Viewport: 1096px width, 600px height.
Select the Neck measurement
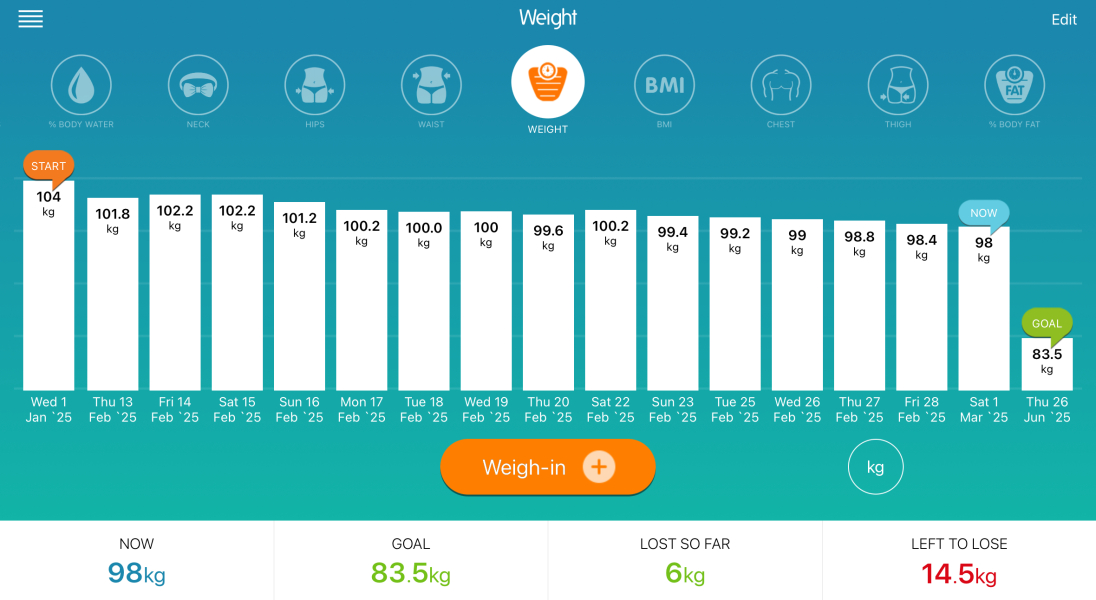[x=198, y=86]
